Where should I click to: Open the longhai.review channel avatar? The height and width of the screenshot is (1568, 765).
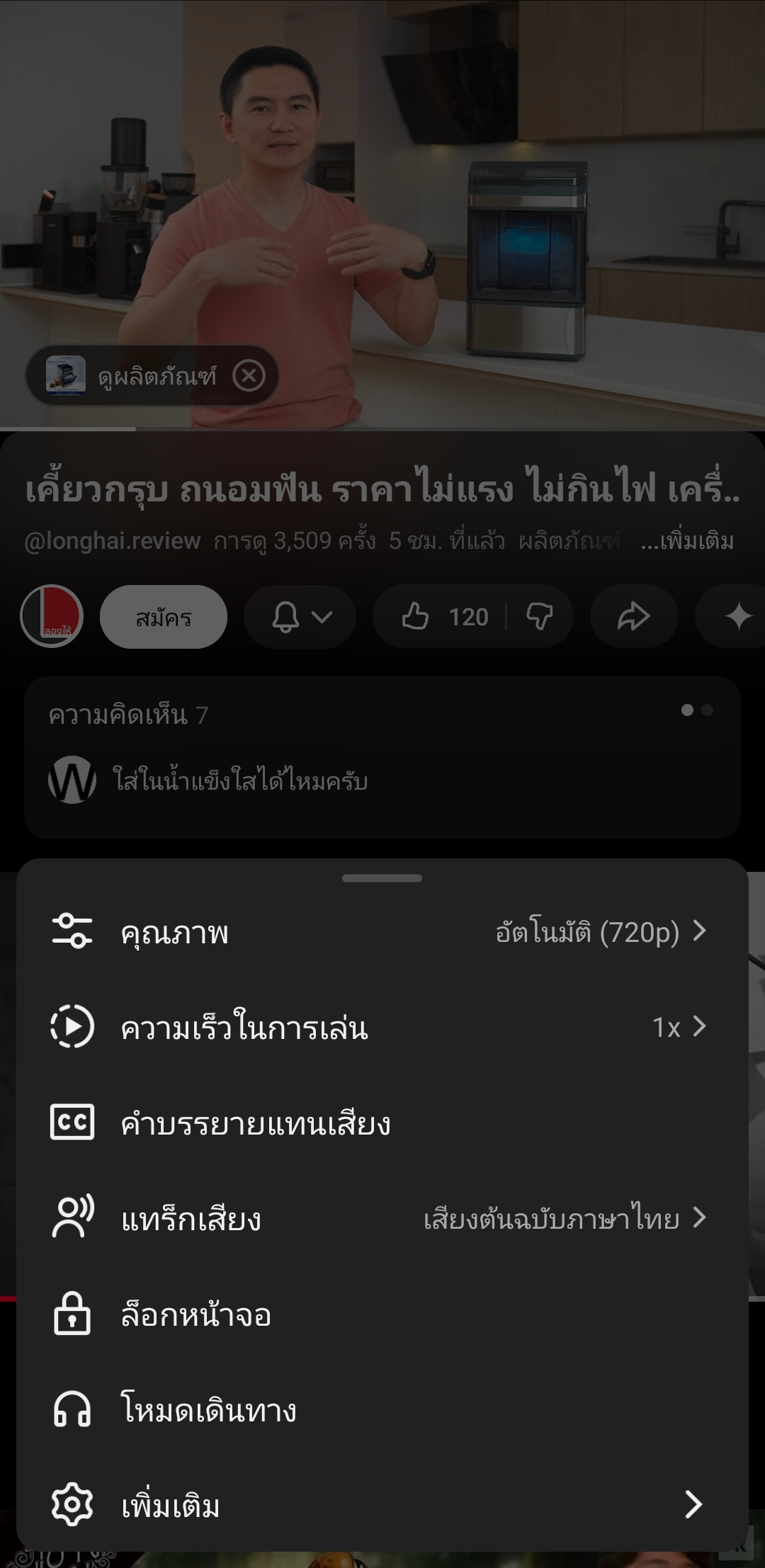[x=52, y=617]
